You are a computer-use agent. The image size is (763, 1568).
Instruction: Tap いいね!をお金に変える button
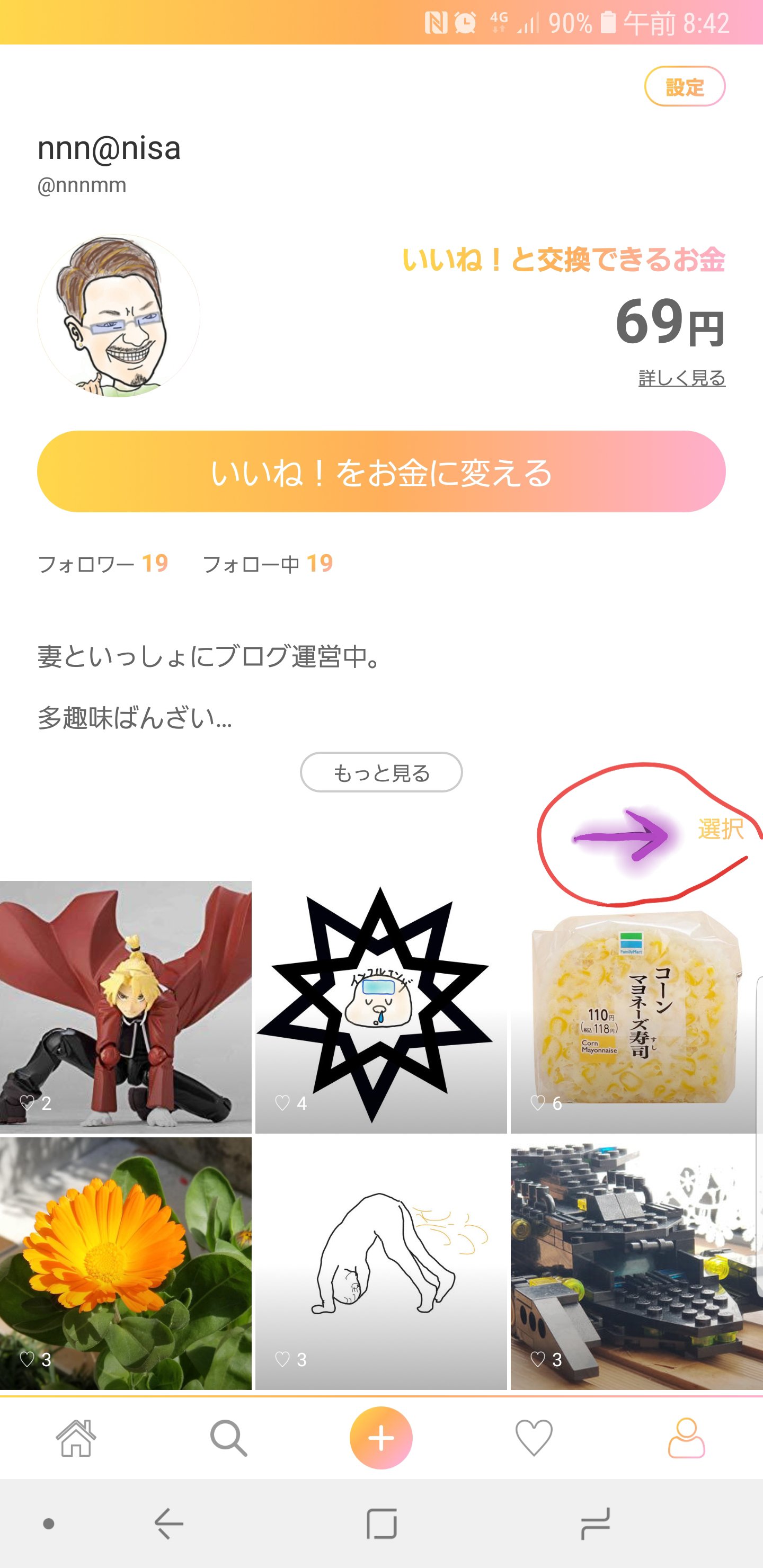pyautogui.click(x=381, y=472)
